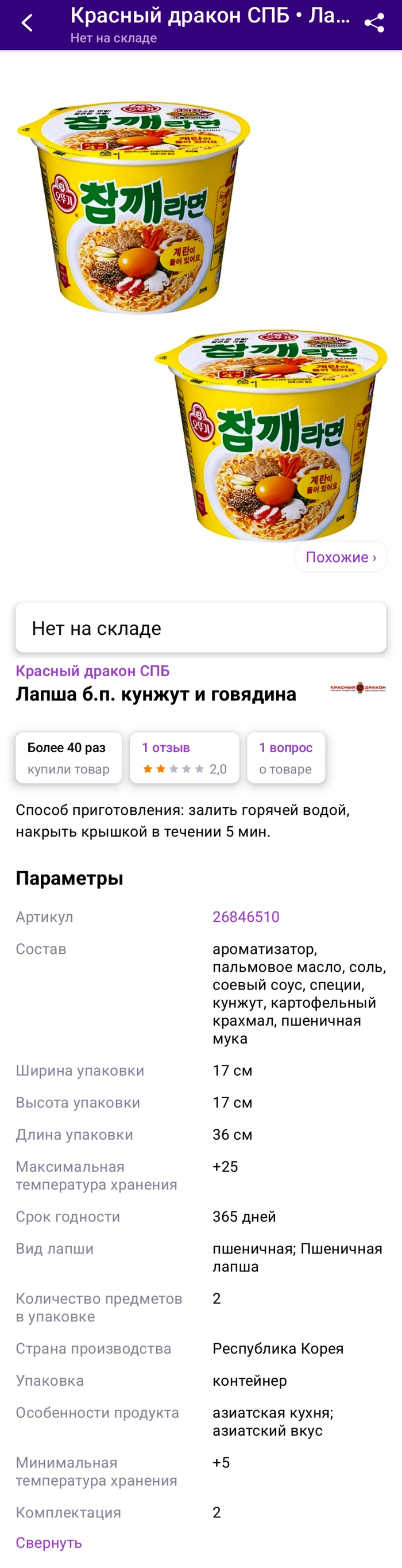
Task: Tap the Красный дракон brand logo
Action: point(358,688)
